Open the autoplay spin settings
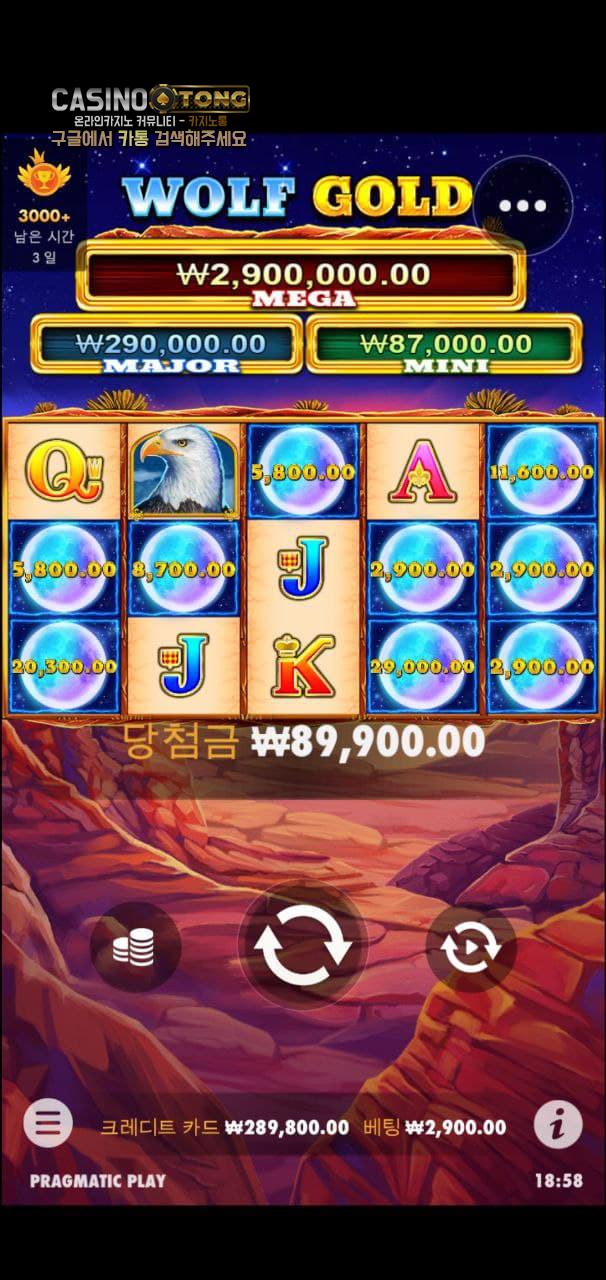This screenshot has height=1280, width=606. [470, 947]
